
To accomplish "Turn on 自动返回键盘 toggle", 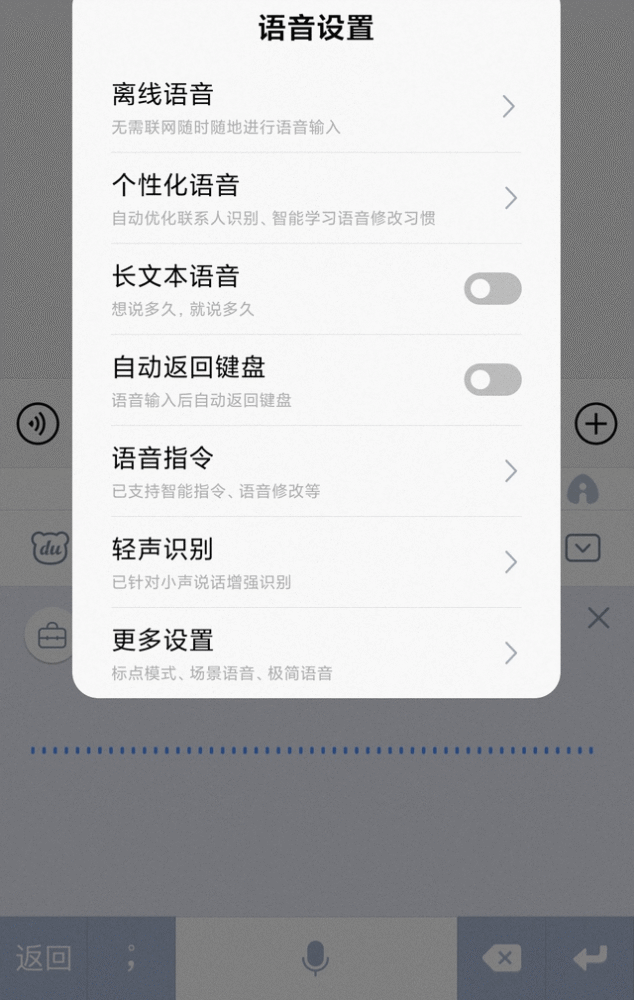I will 492,380.
